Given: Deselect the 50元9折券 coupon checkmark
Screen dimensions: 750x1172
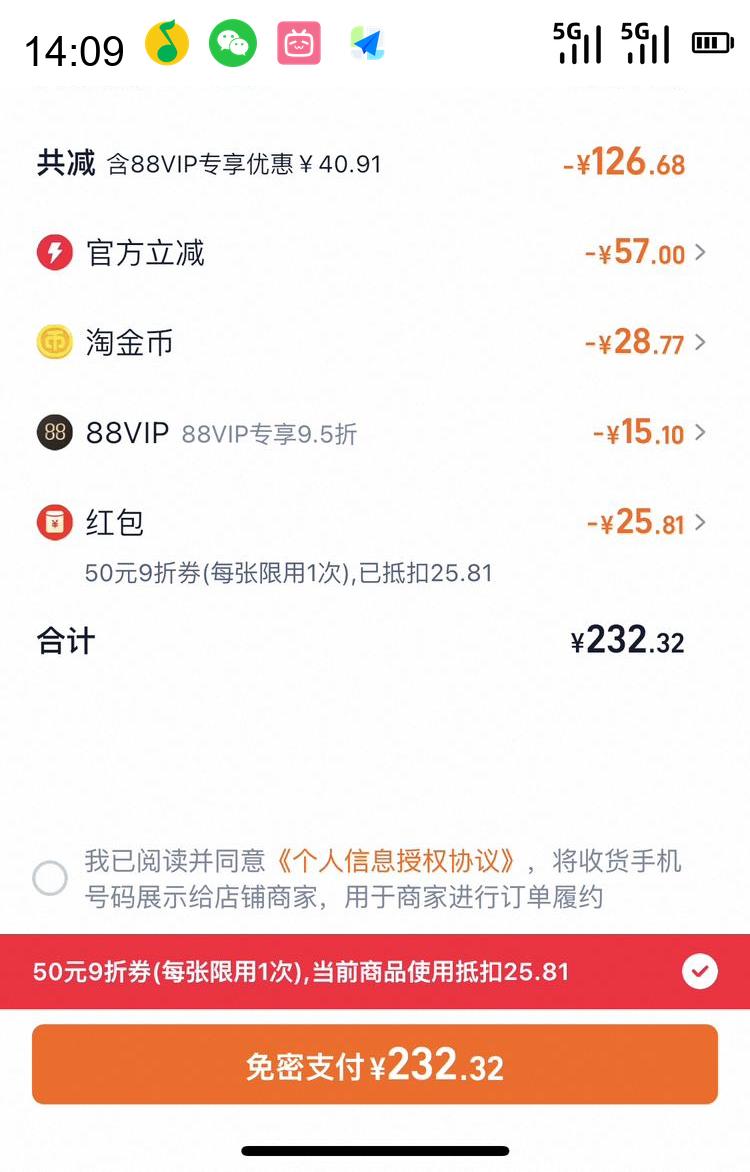Looking at the screenshot, I should click(x=700, y=971).
